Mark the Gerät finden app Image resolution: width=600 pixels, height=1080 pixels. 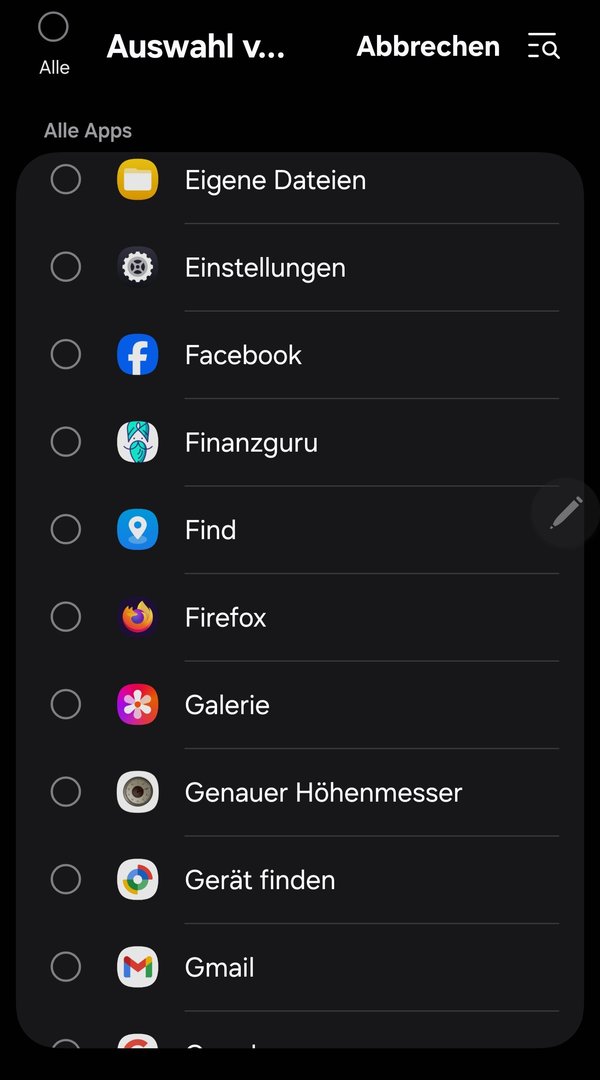tap(66, 879)
